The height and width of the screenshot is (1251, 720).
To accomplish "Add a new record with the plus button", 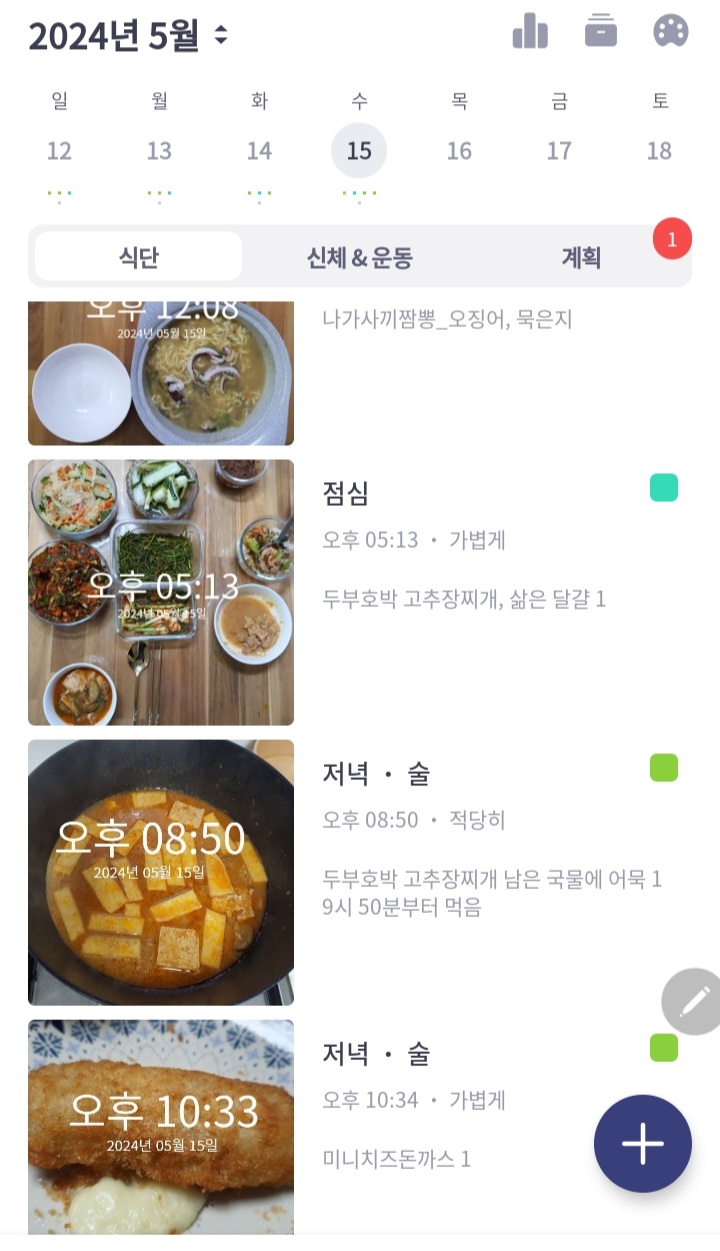I will point(642,1144).
